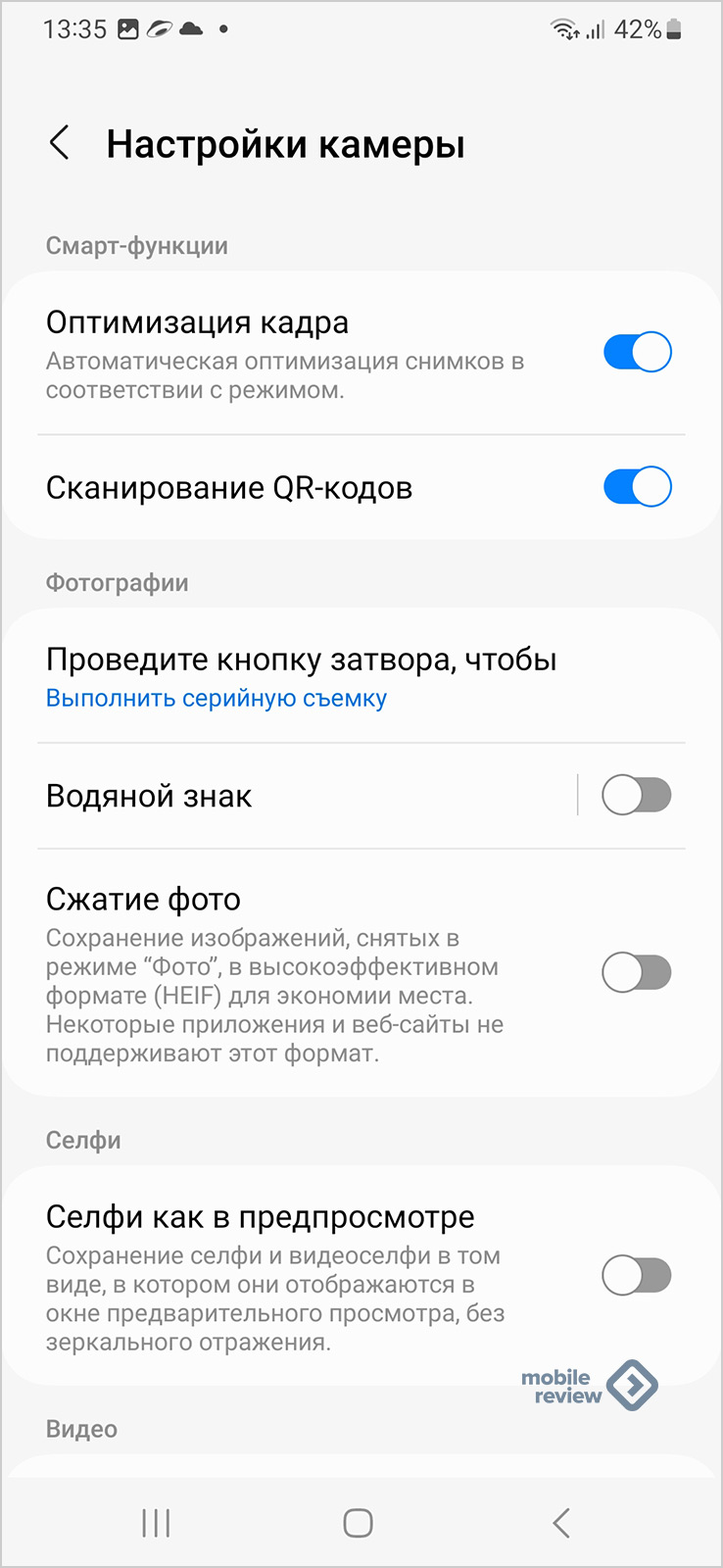This screenshot has width=723, height=1568.
Task: Turn off Сканирование QR-кодов toggle
Action: (637, 487)
